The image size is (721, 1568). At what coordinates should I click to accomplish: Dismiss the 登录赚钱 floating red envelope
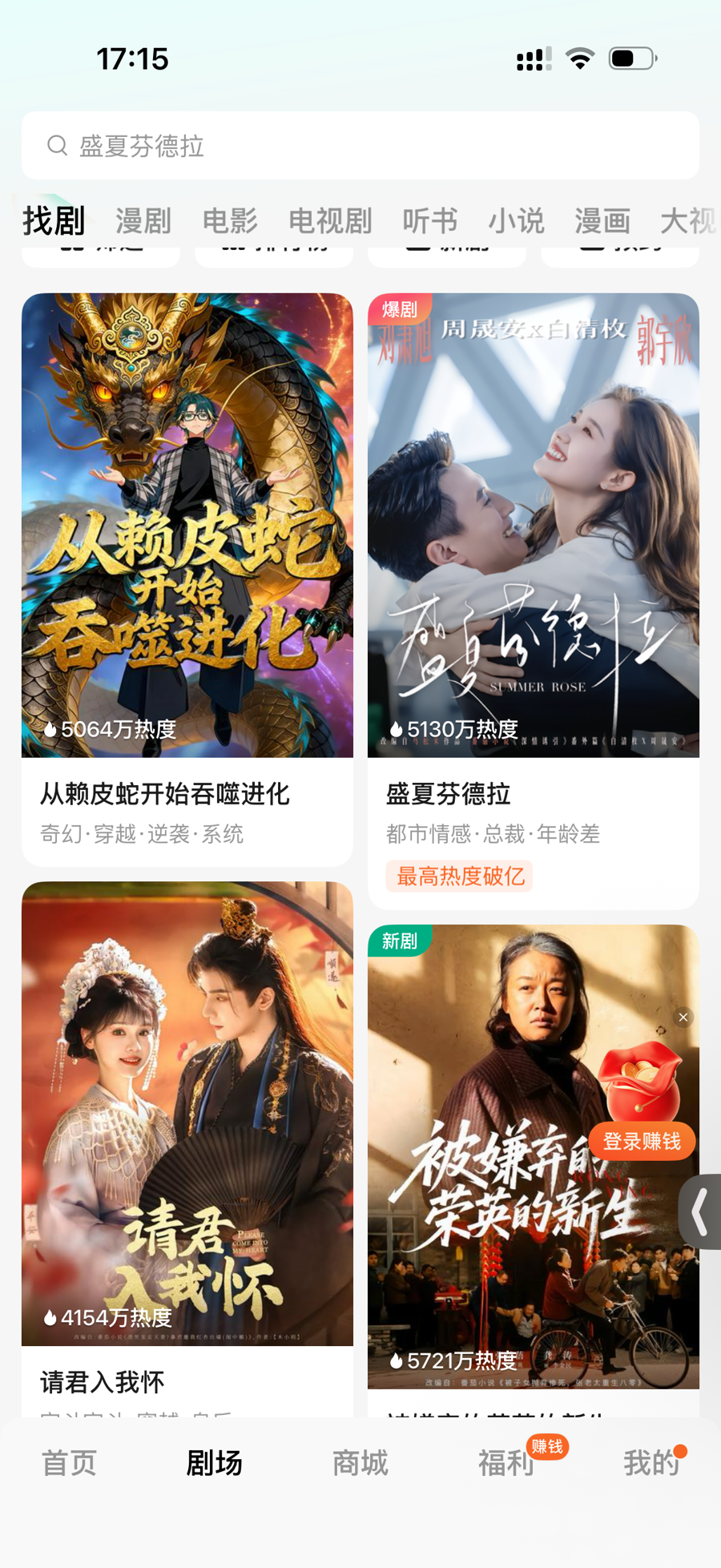[x=683, y=1018]
